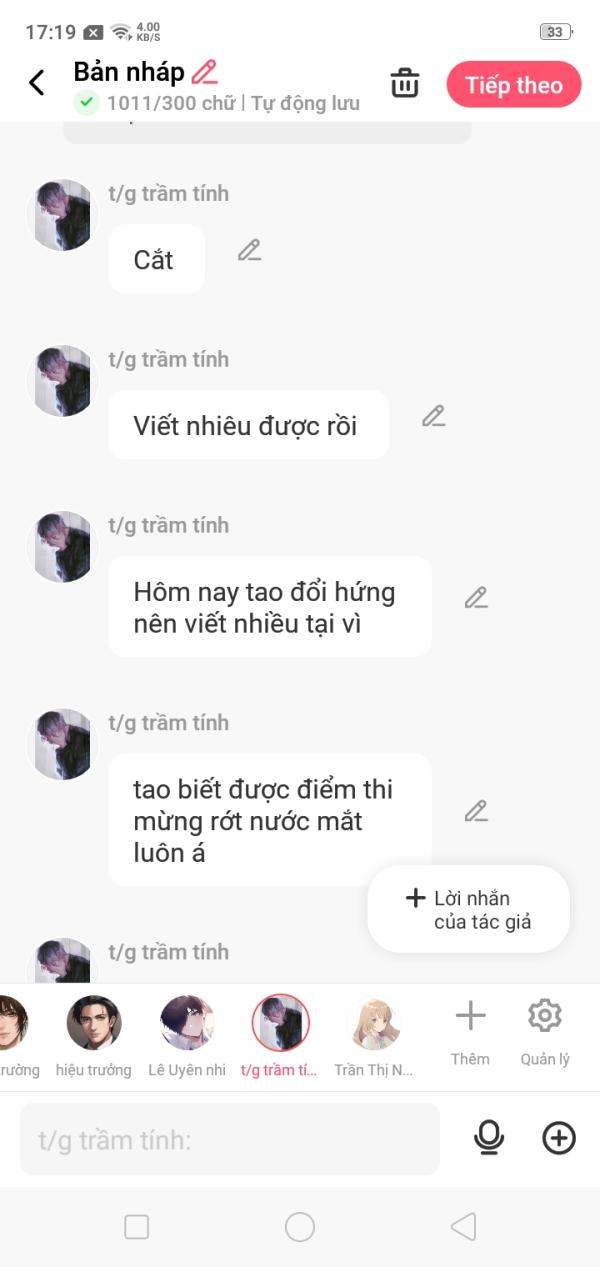Add an author's note (Lời nhắn của tác giả)
600x1267 pixels.
(x=469, y=909)
